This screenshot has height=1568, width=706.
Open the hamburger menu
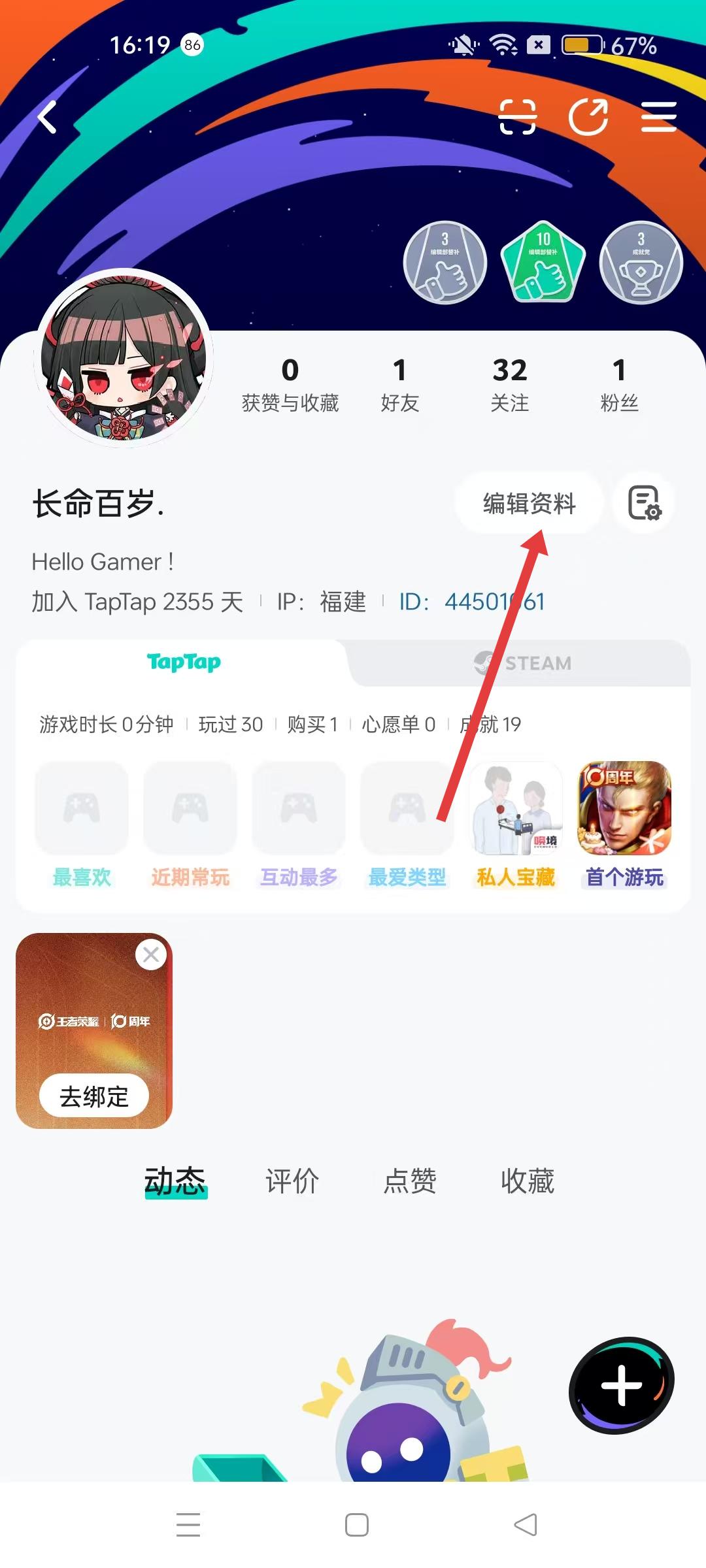(x=658, y=118)
